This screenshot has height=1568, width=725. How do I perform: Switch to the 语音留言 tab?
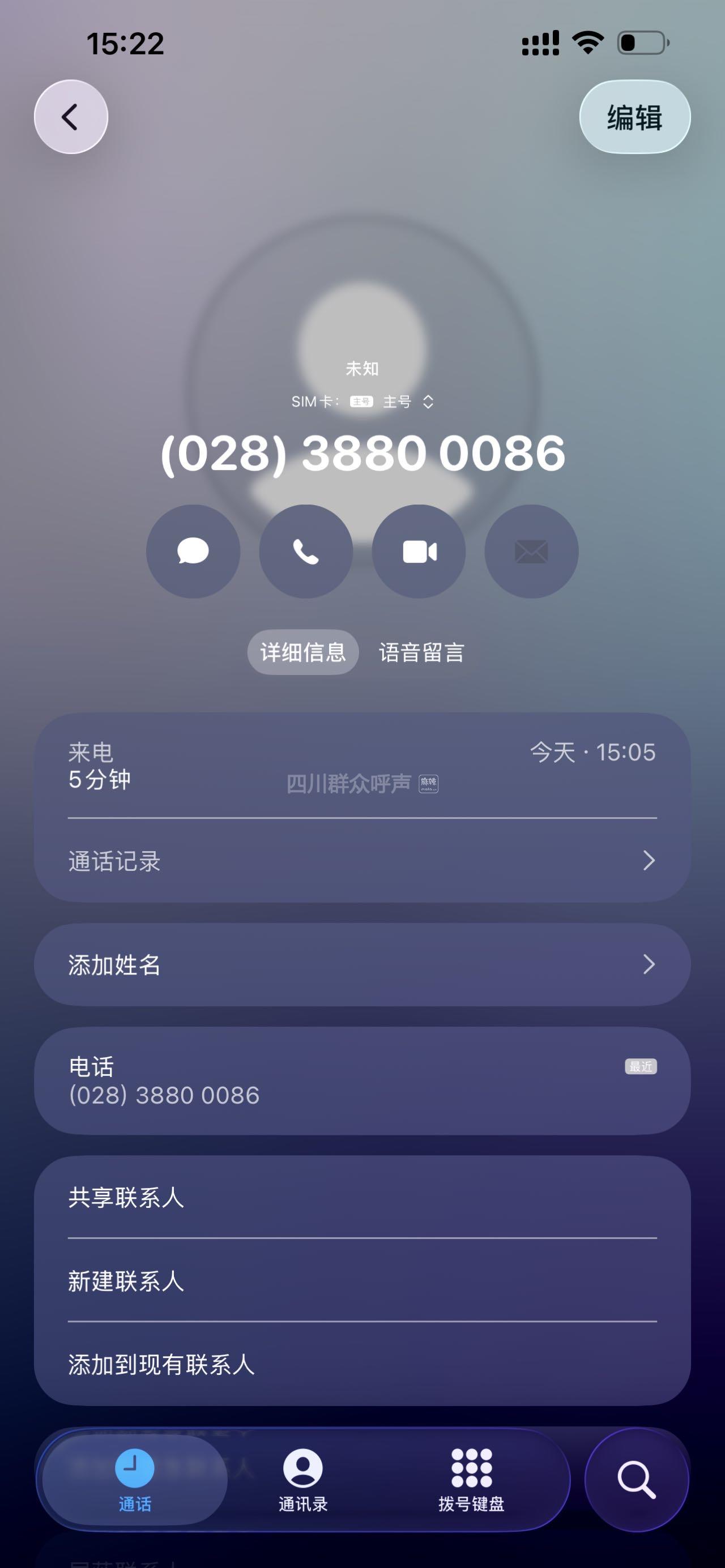pyautogui.click(x=421, y=652)
